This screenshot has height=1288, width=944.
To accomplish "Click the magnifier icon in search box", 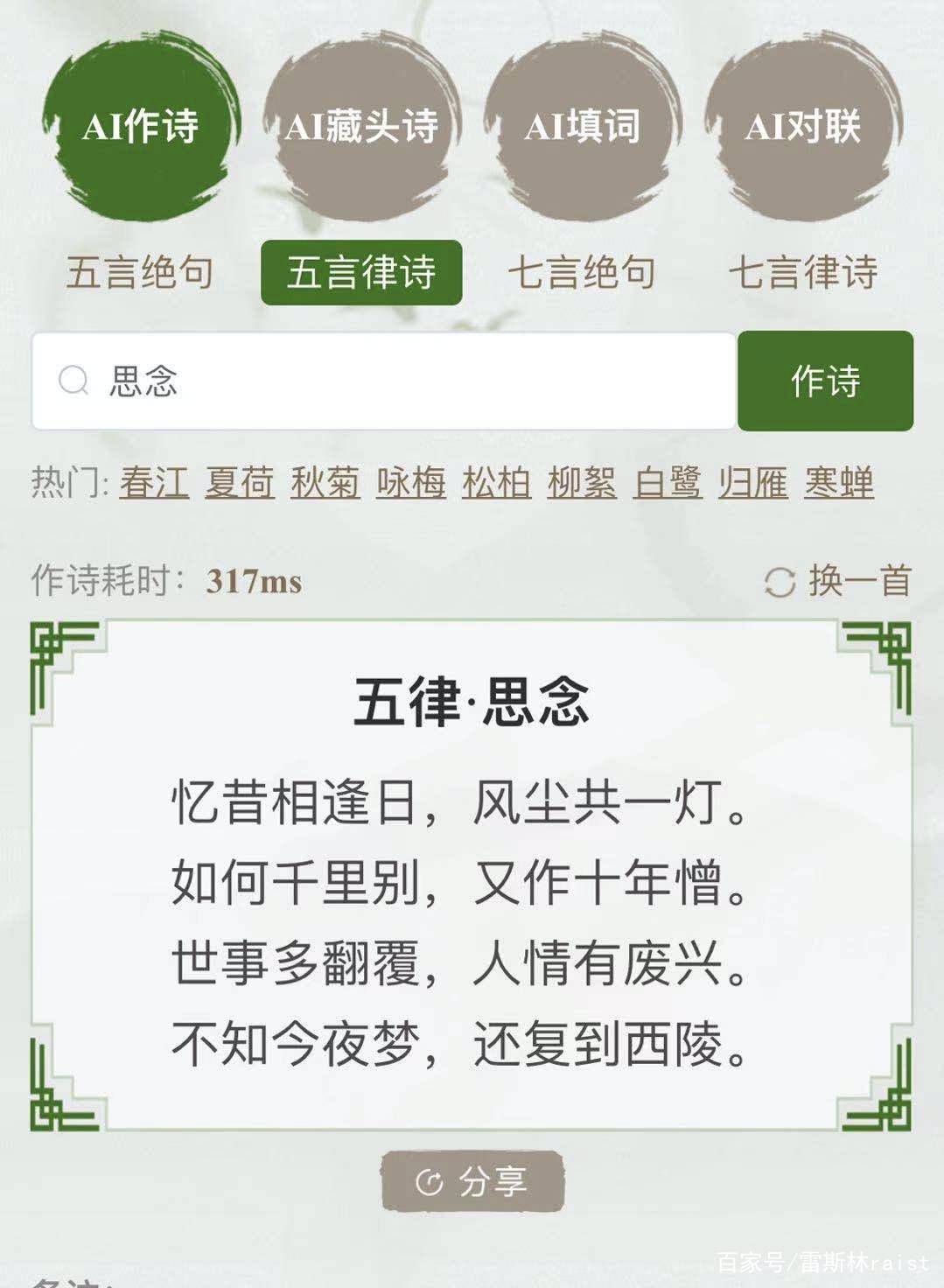I will [72, 381].
